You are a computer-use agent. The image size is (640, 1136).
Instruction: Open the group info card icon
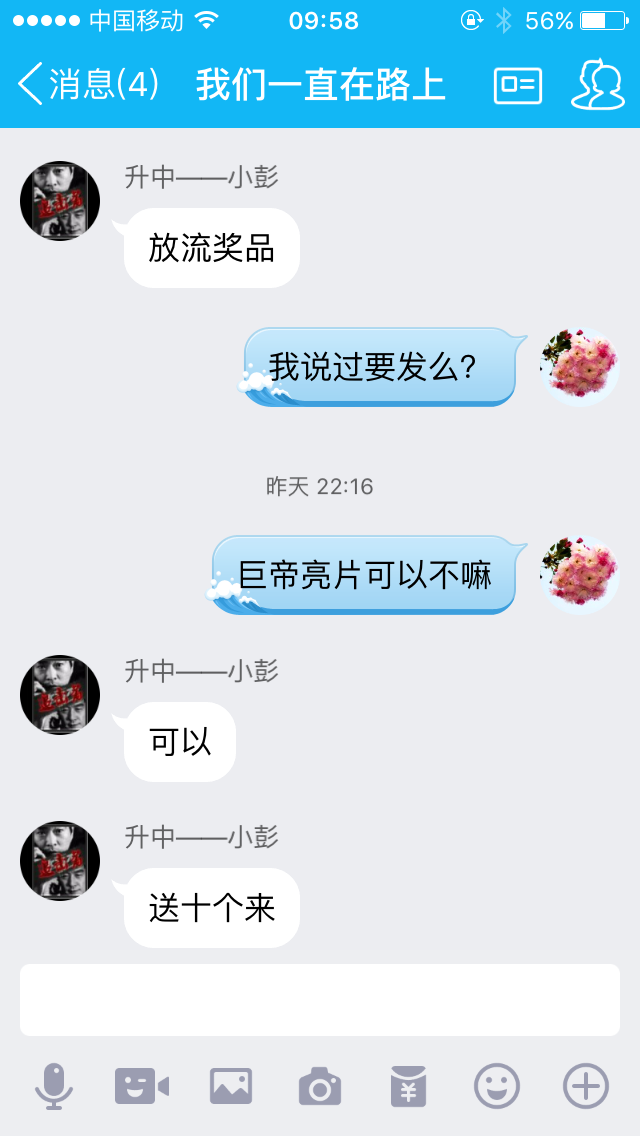(518, 86)
